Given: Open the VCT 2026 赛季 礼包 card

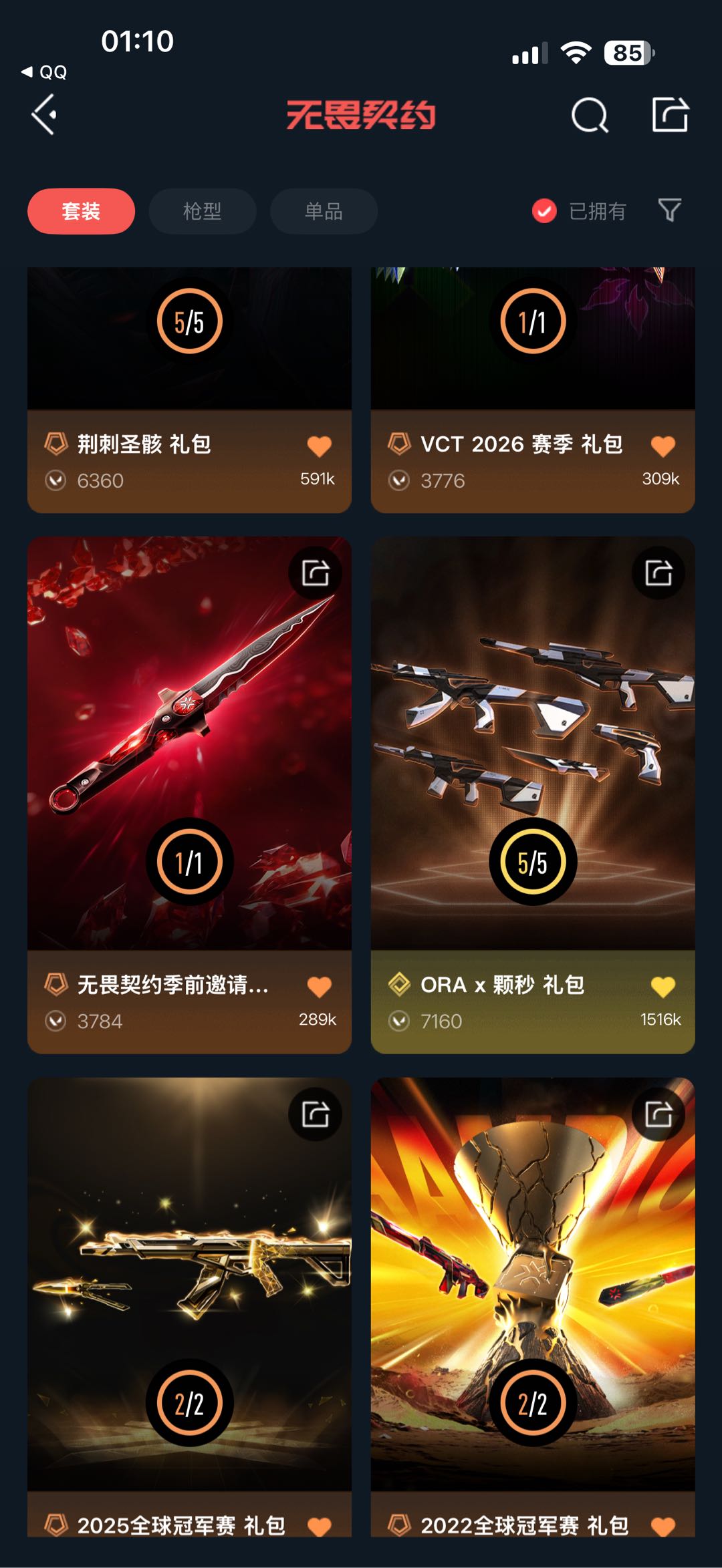Looking at the screenshot, I should (533, 390).
